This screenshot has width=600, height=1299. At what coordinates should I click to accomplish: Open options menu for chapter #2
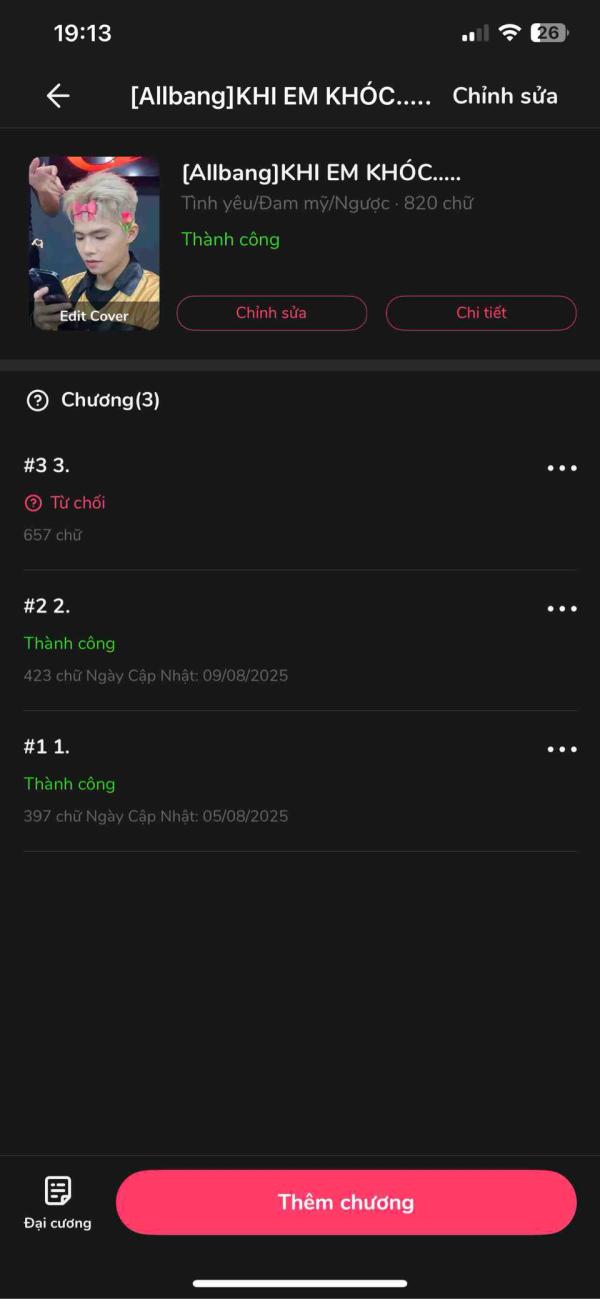click(561, 608)
